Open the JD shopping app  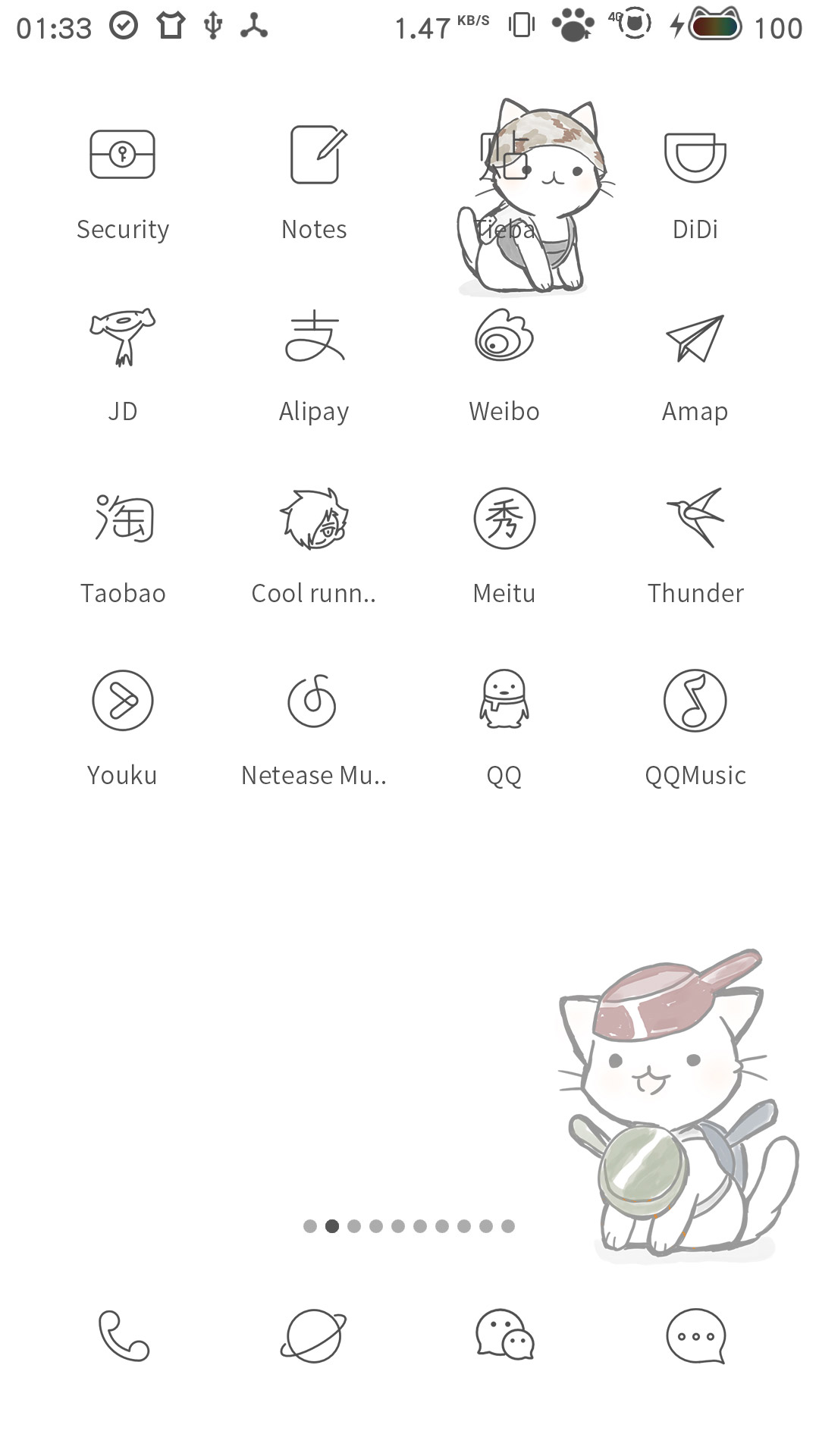(x=123, y=337)
